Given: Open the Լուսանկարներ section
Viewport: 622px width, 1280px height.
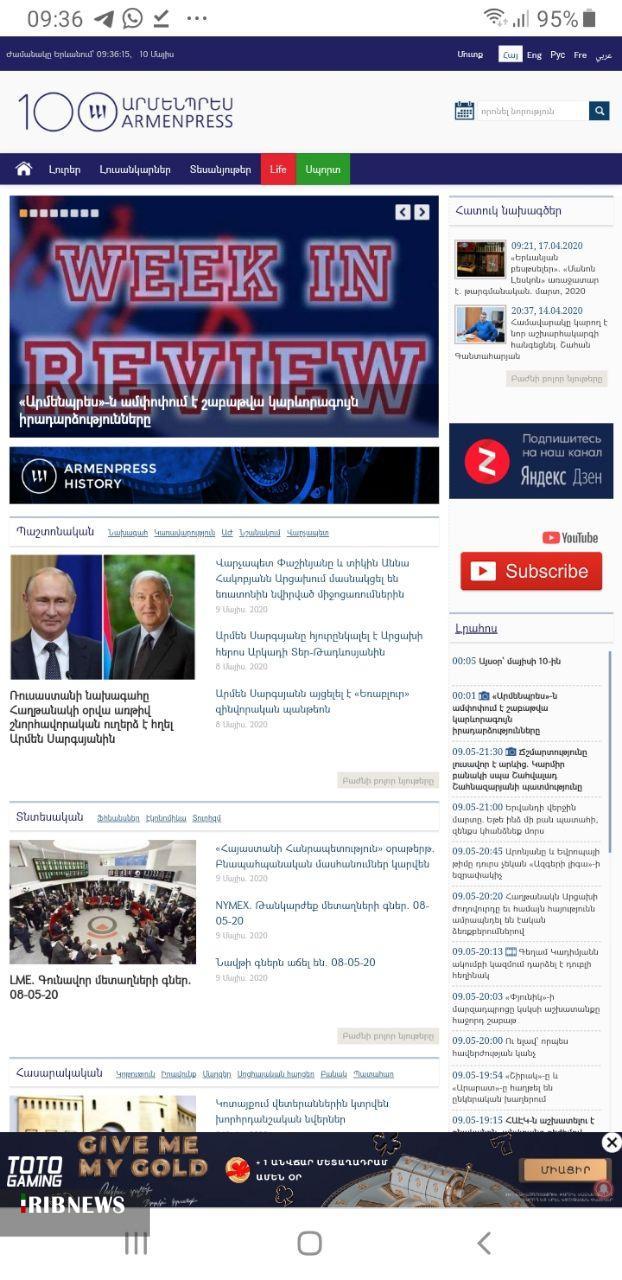Looking at the screenshot, I should 135,169.
